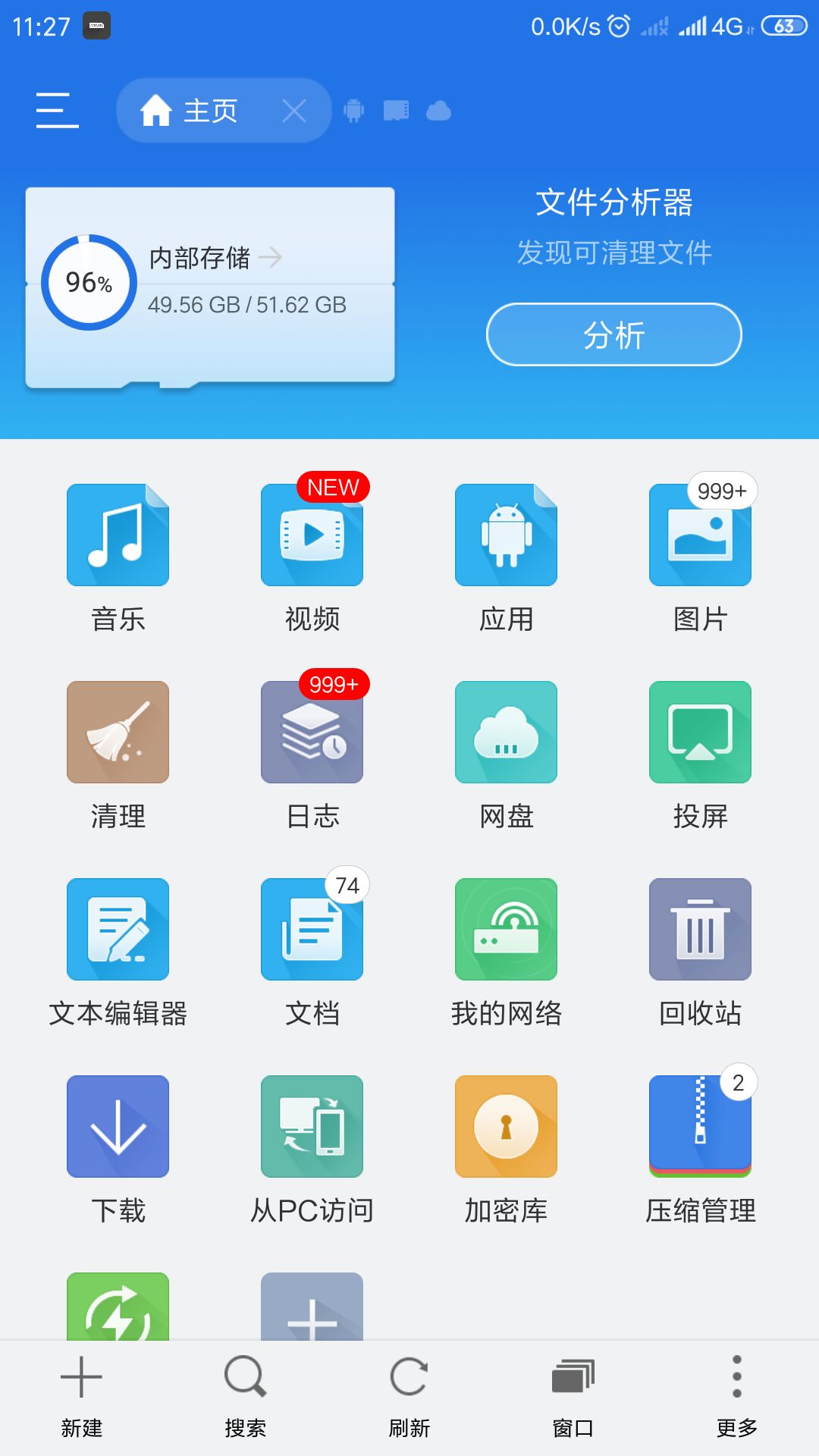This screenshot has height=1456, width=819.
Task: Tap 刷新 to refresh
Action: click(409, 1395)
